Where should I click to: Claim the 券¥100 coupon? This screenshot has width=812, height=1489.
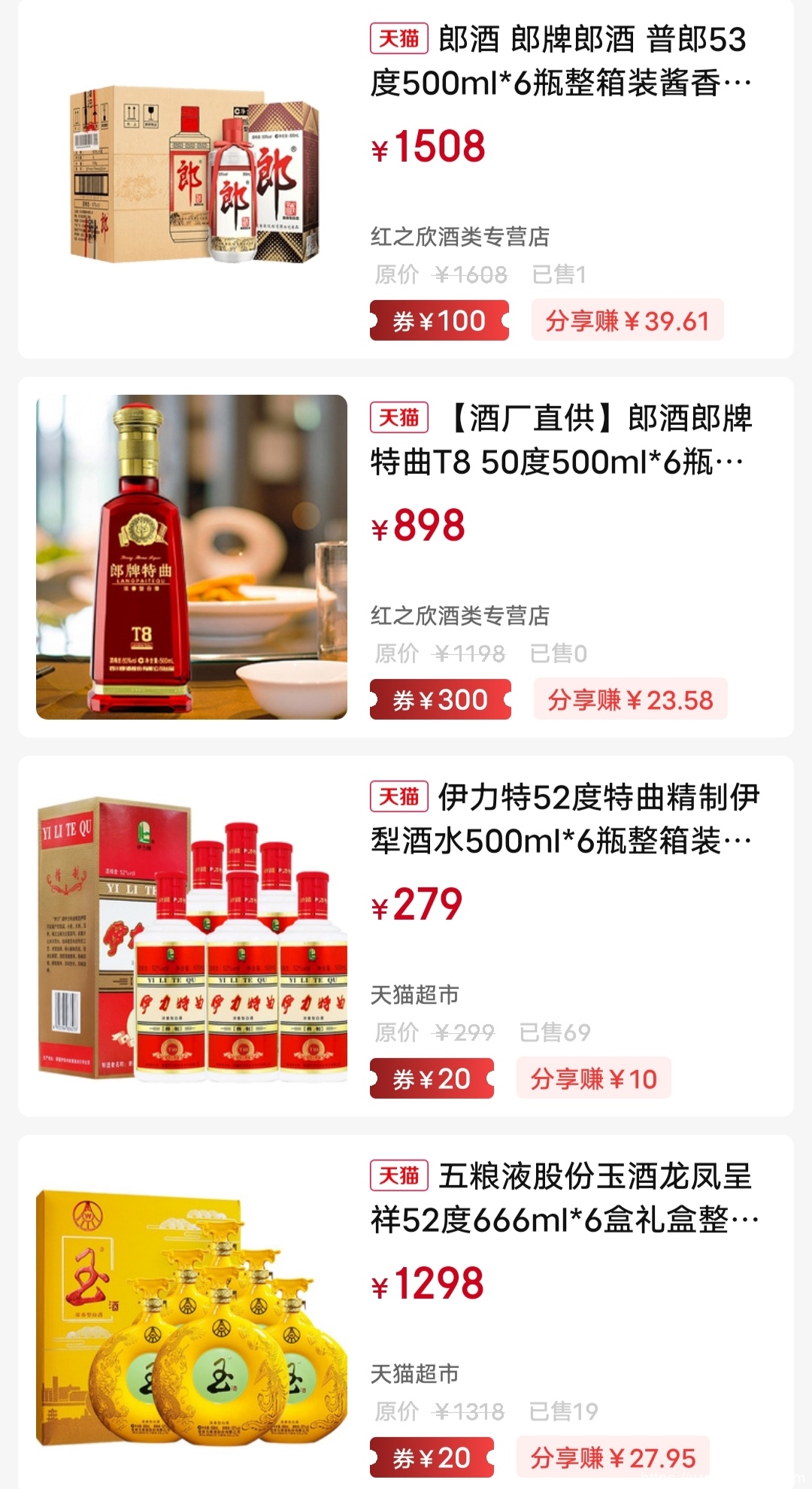click(x=439, y=321)
